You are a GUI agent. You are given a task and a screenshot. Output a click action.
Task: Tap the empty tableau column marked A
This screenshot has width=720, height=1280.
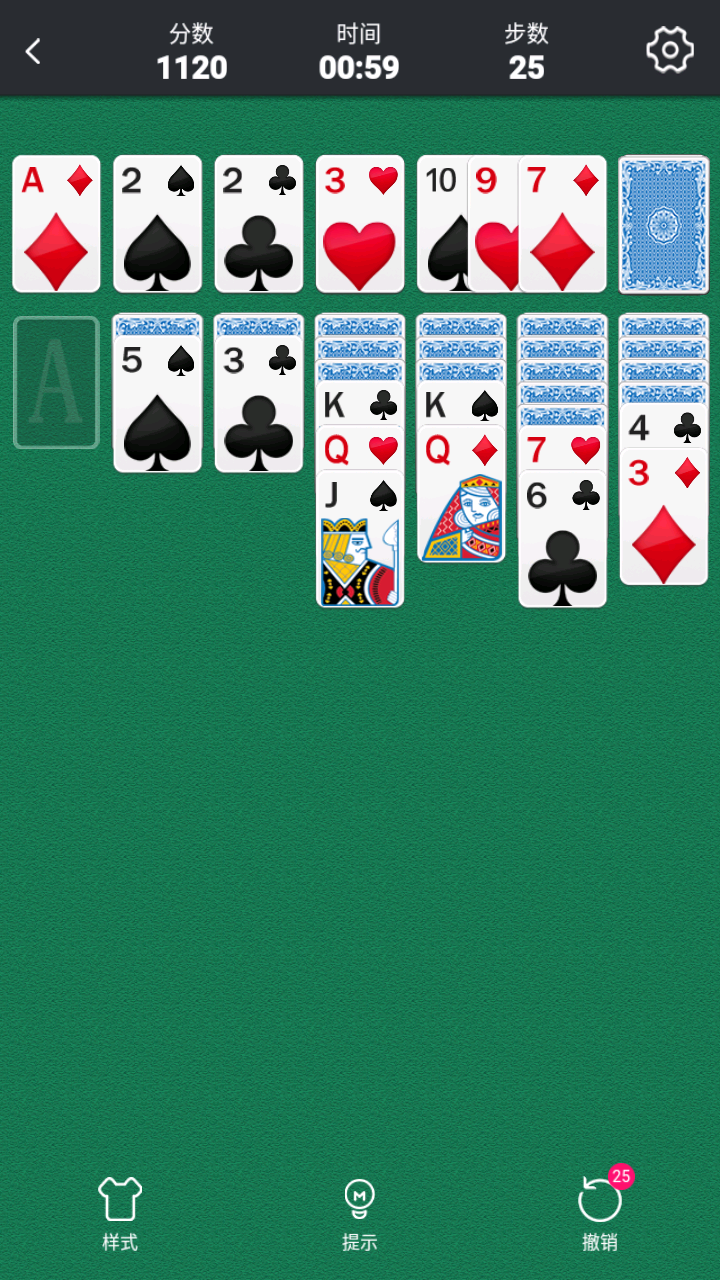[56, 383]
